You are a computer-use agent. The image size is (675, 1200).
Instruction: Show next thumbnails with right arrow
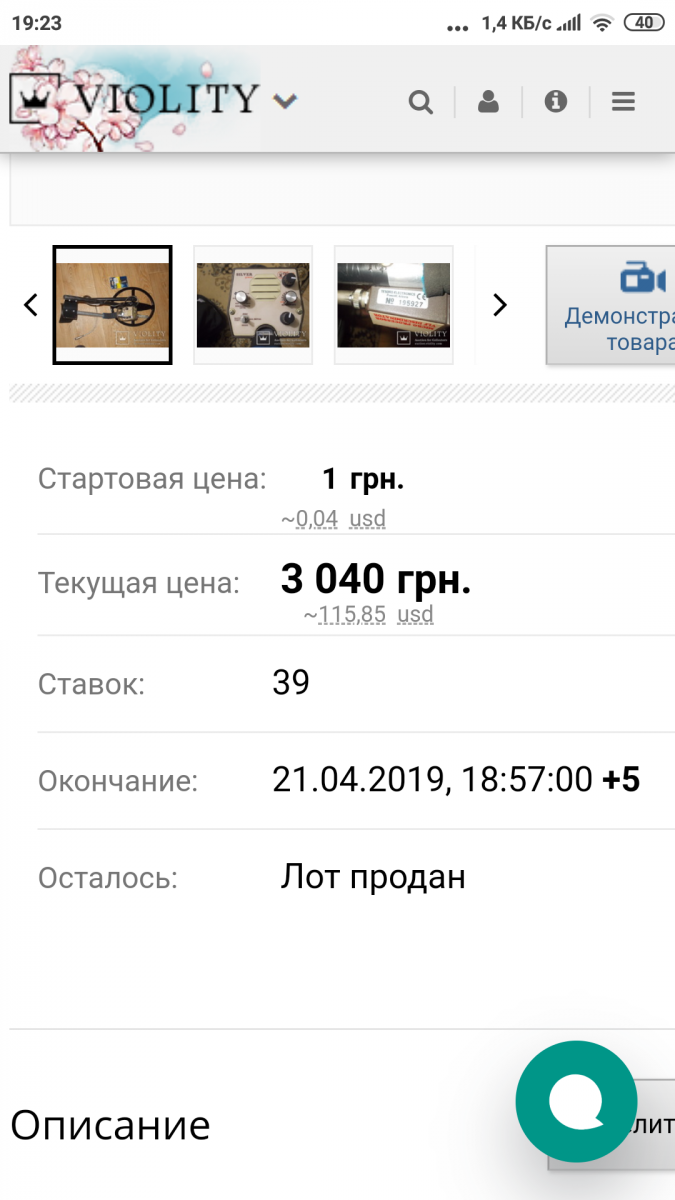pyautogui.click(x=500, y=305)
